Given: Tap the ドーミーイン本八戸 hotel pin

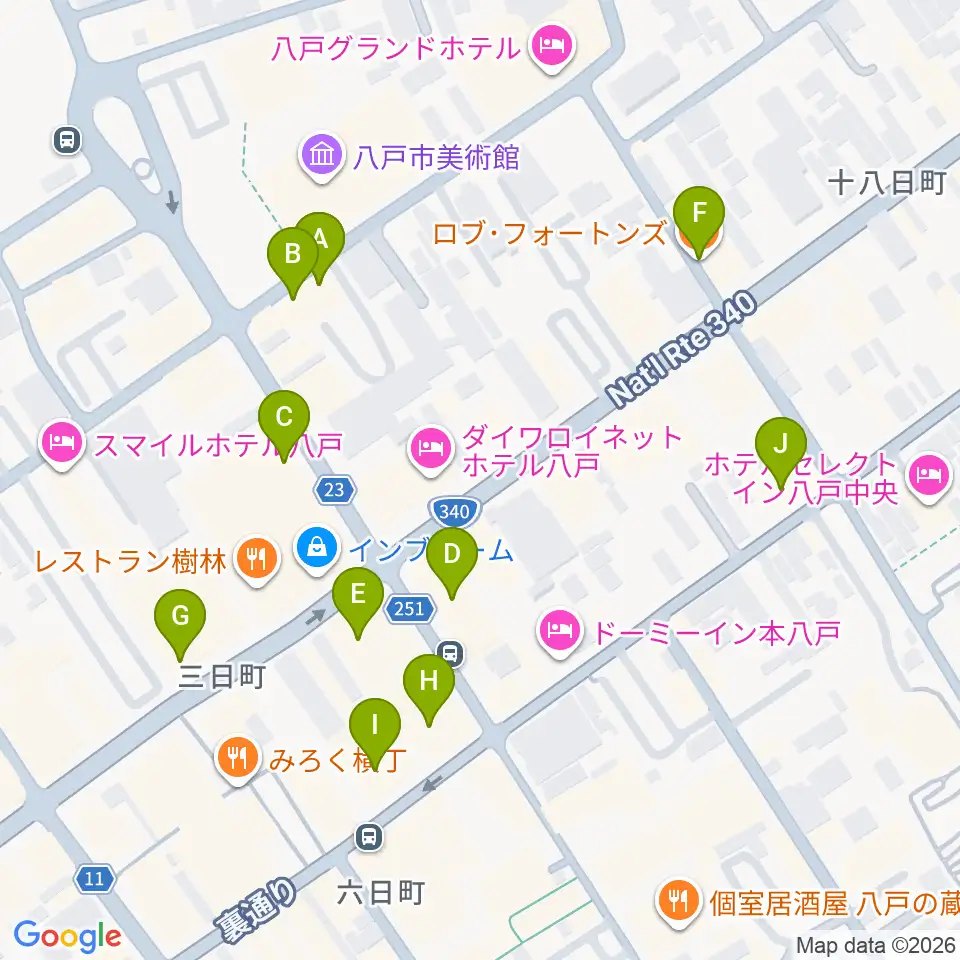Looking at the screenshot, I should pyautogui.click(x=559, y=632).
